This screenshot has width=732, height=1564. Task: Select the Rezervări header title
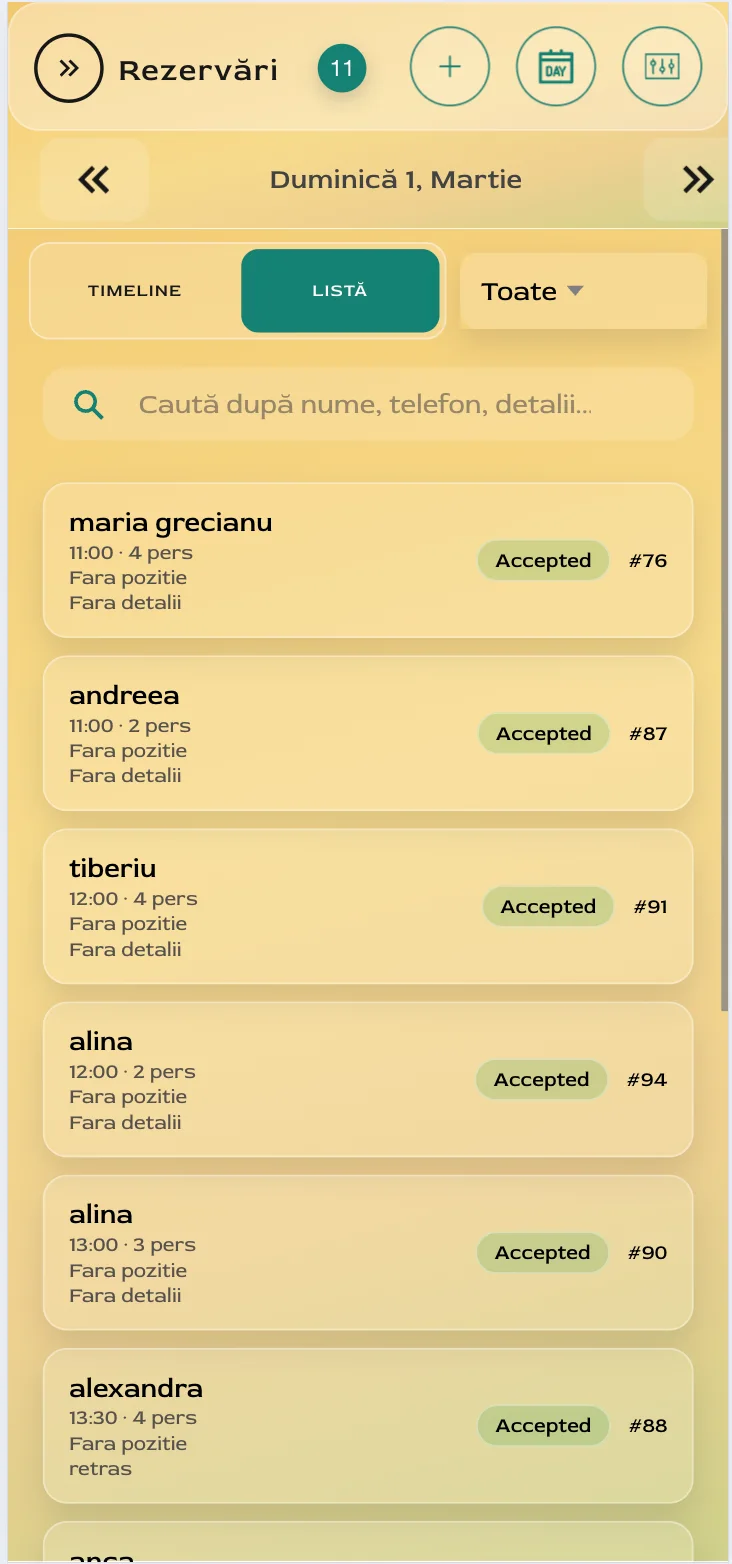pos(198,69)
